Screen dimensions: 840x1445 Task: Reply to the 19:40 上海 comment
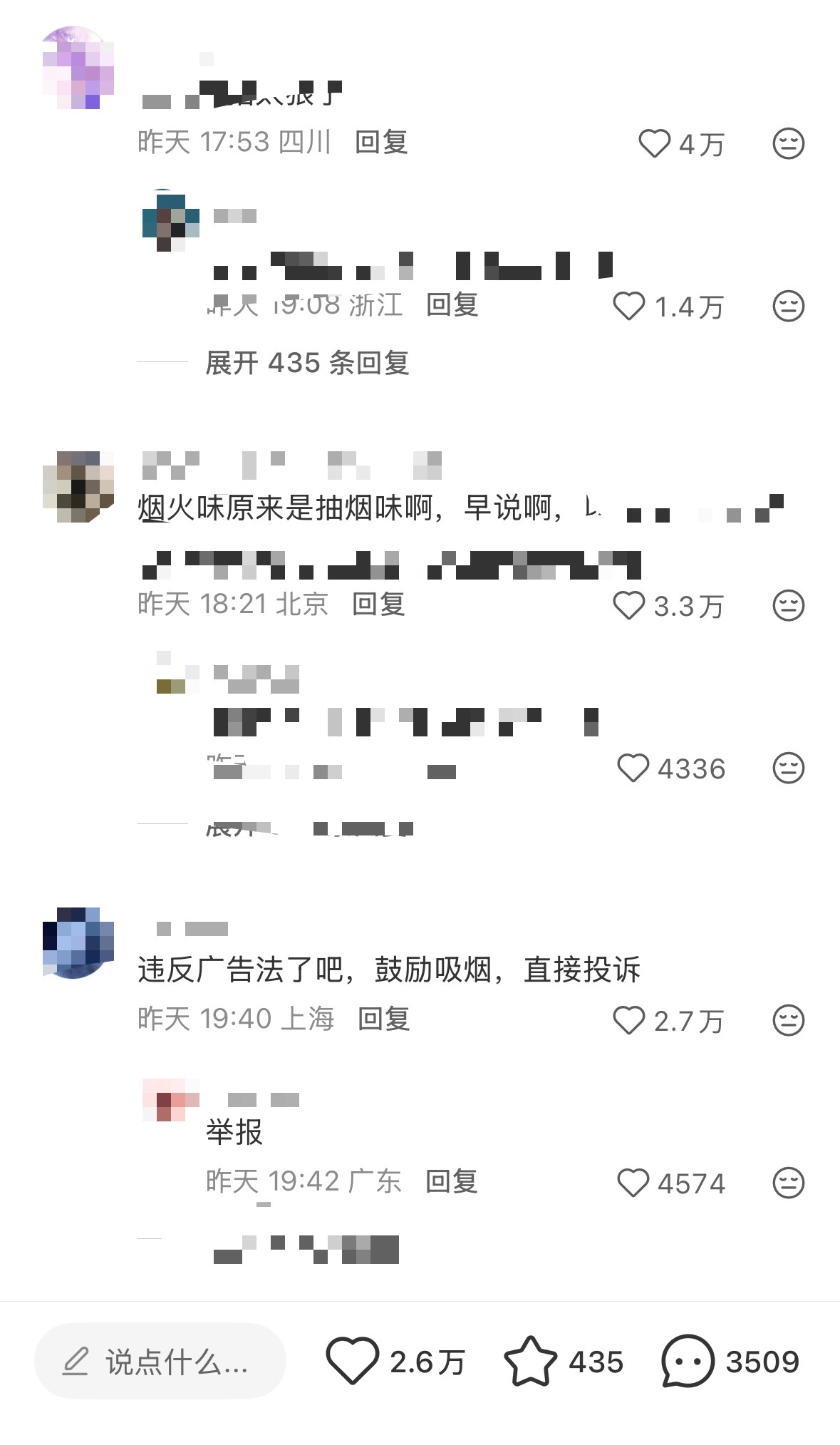(383, 1019)
